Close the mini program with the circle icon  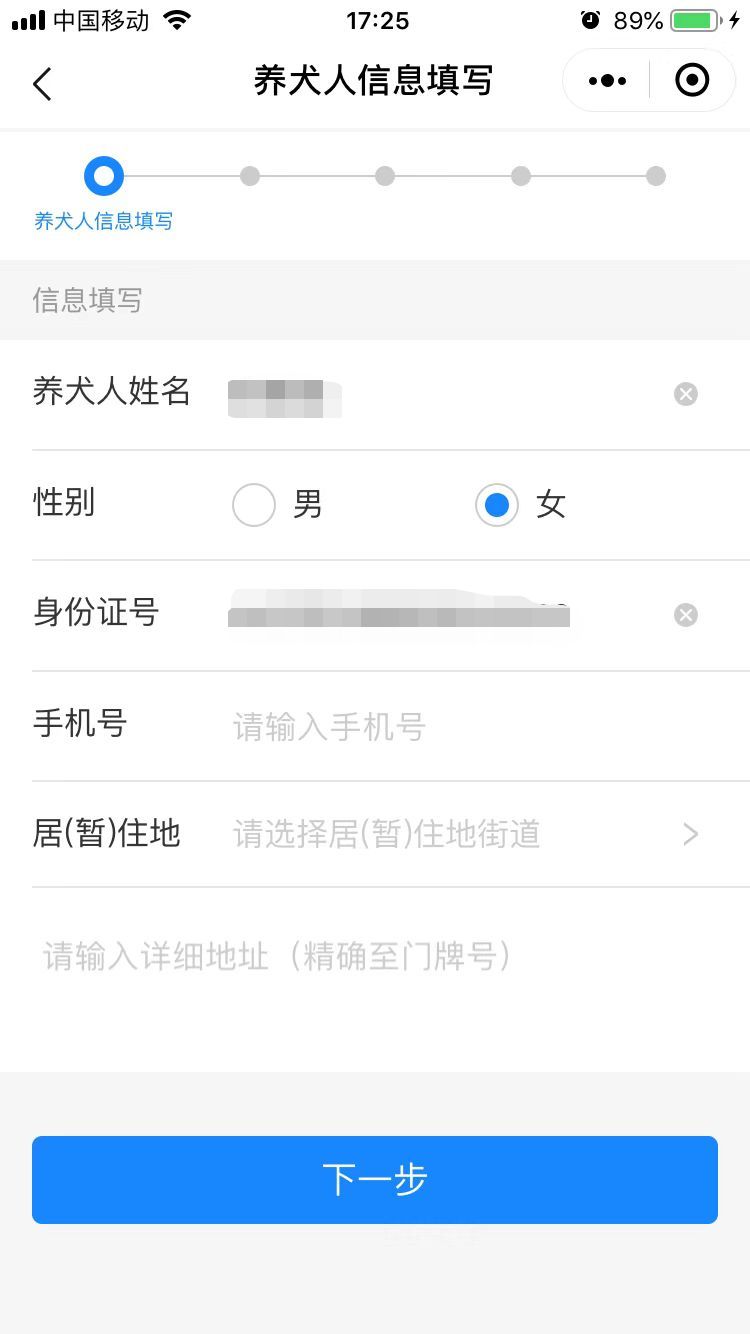click(x=692, y=81)
